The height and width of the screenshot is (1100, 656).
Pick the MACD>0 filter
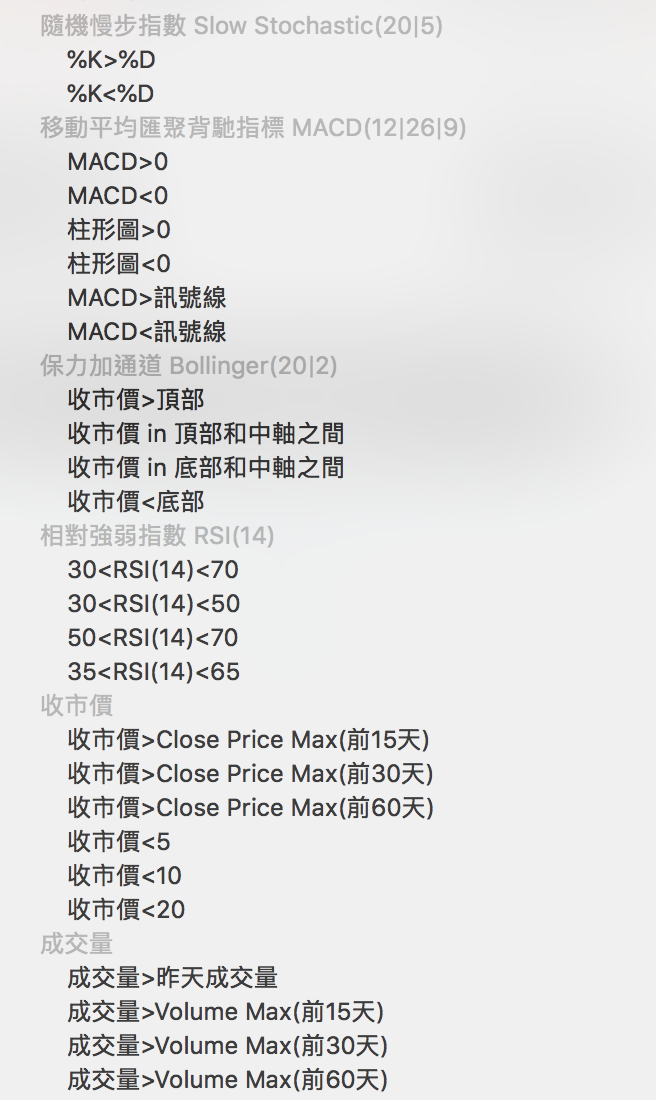click(x=118, y=162)
